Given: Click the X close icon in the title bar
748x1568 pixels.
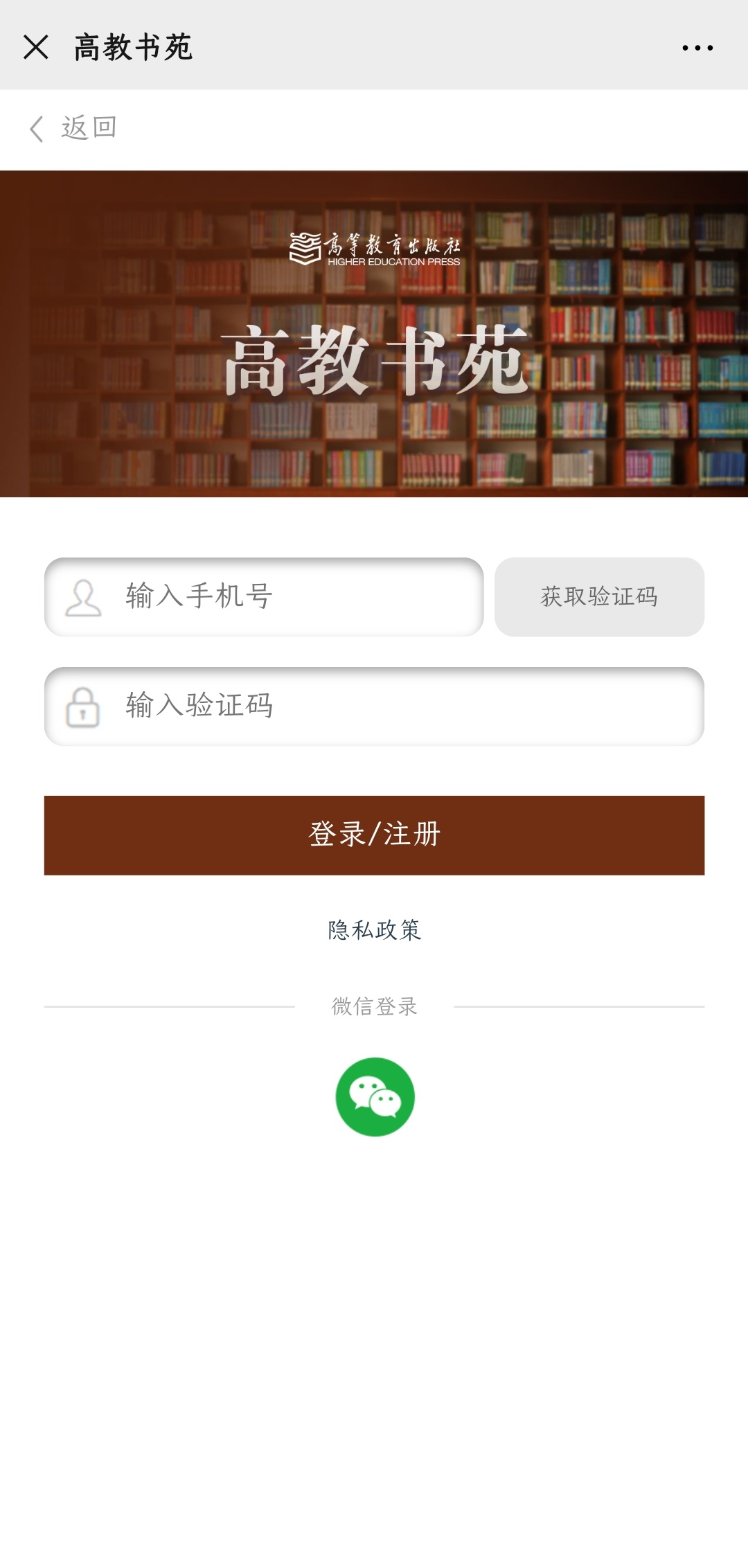Looking at the screenshot, I should [35, 47].
